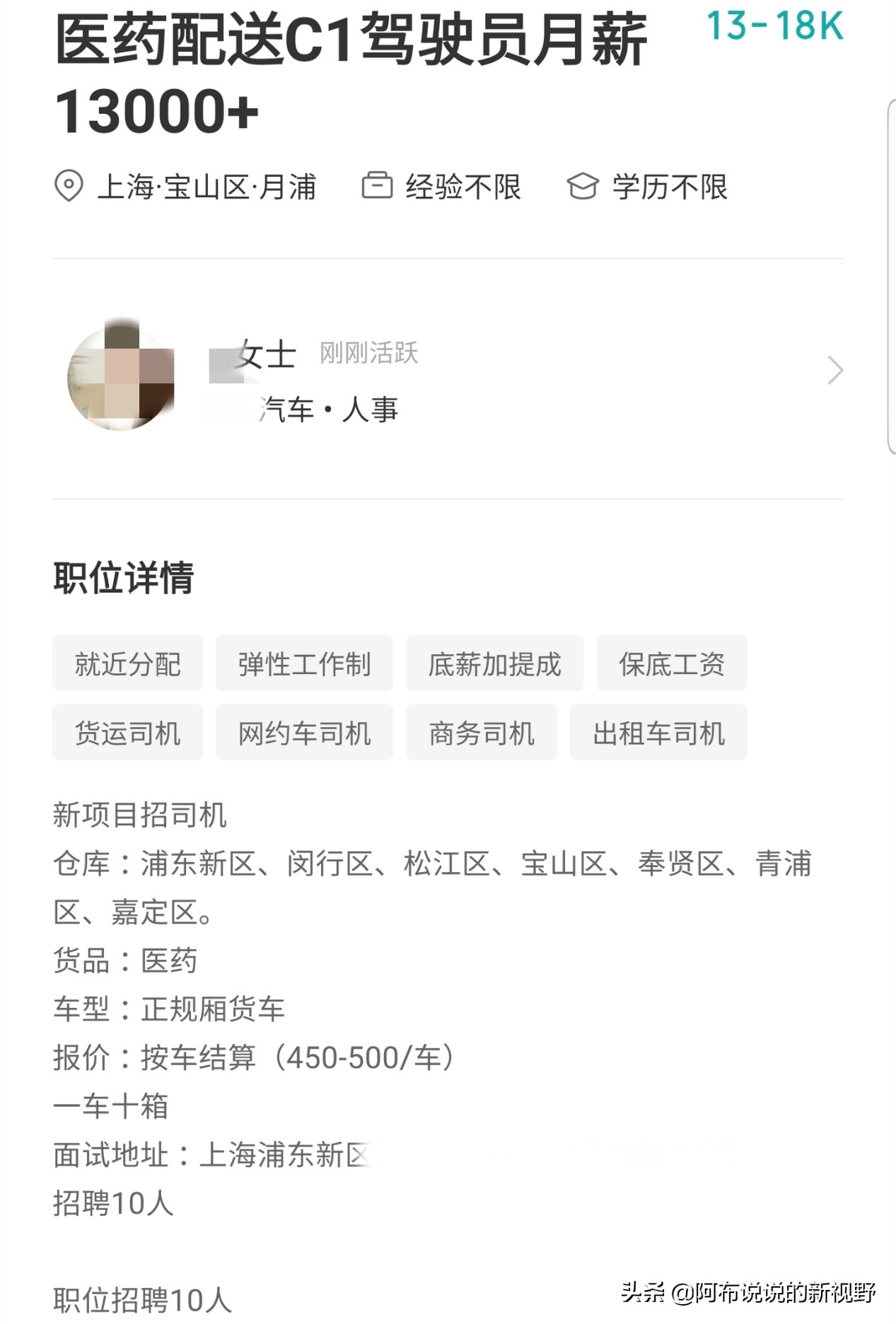Toggle the 就近分配 benefit tag
This screenshot has height=1324, width=896.
[x=127, y=663]
